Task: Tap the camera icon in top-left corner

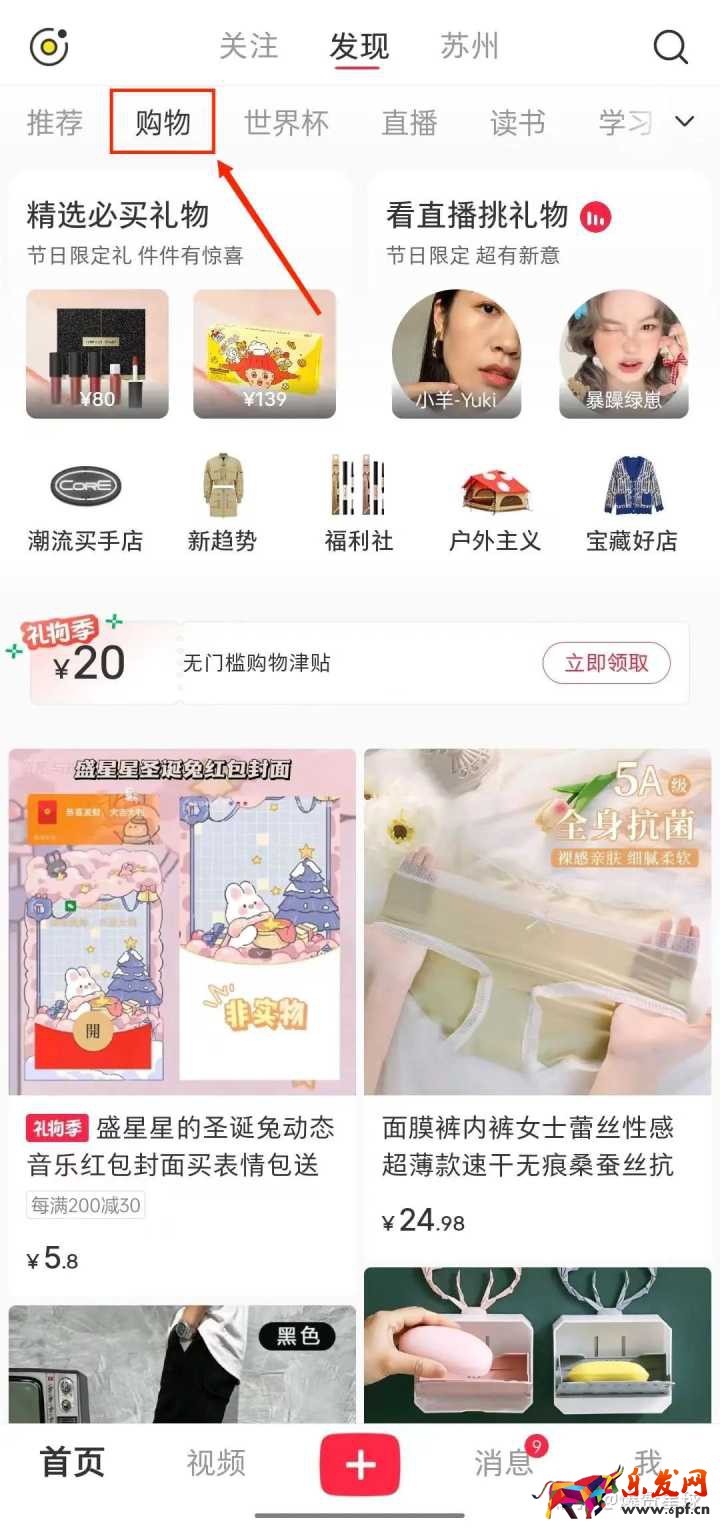Action: tap(49, 47)
